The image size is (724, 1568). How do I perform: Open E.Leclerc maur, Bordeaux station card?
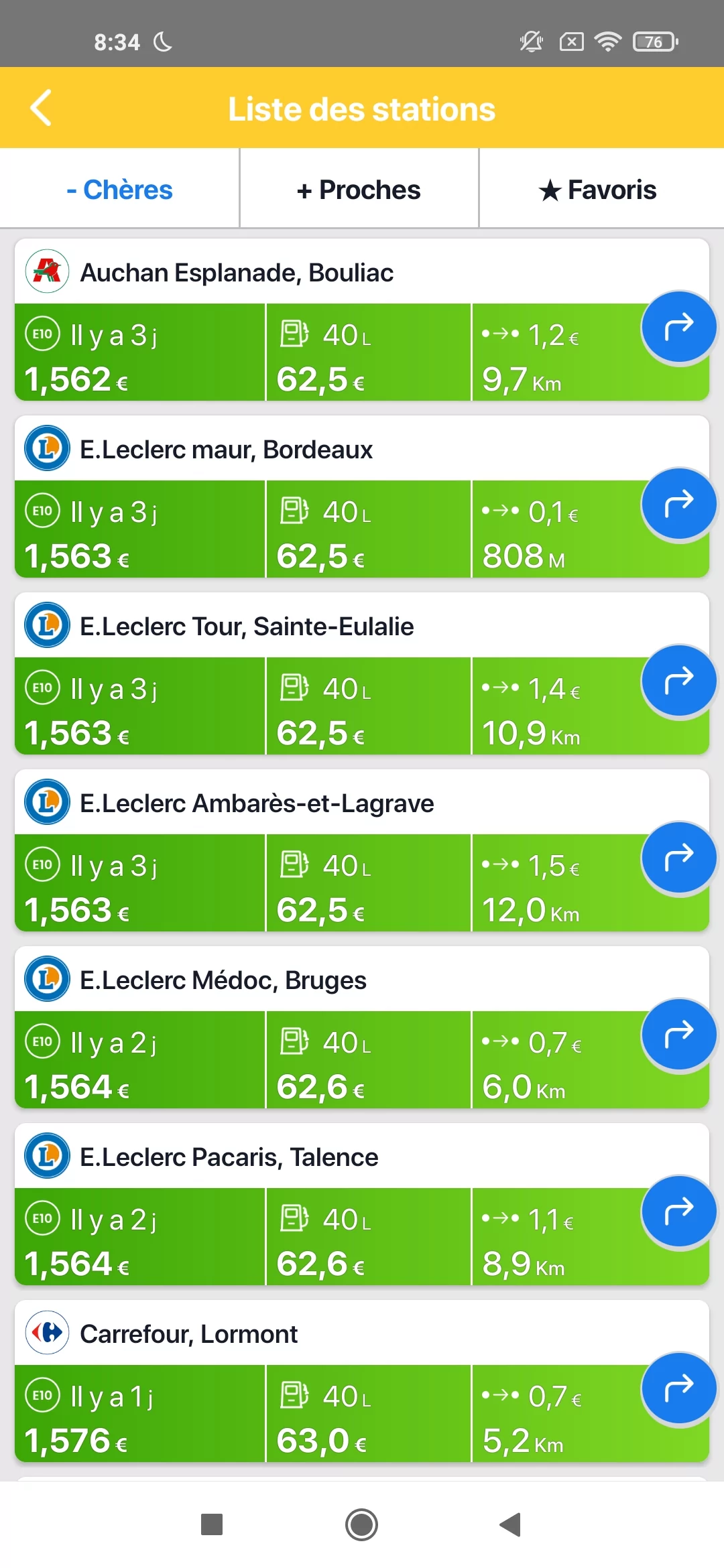[x=362, y=497]
